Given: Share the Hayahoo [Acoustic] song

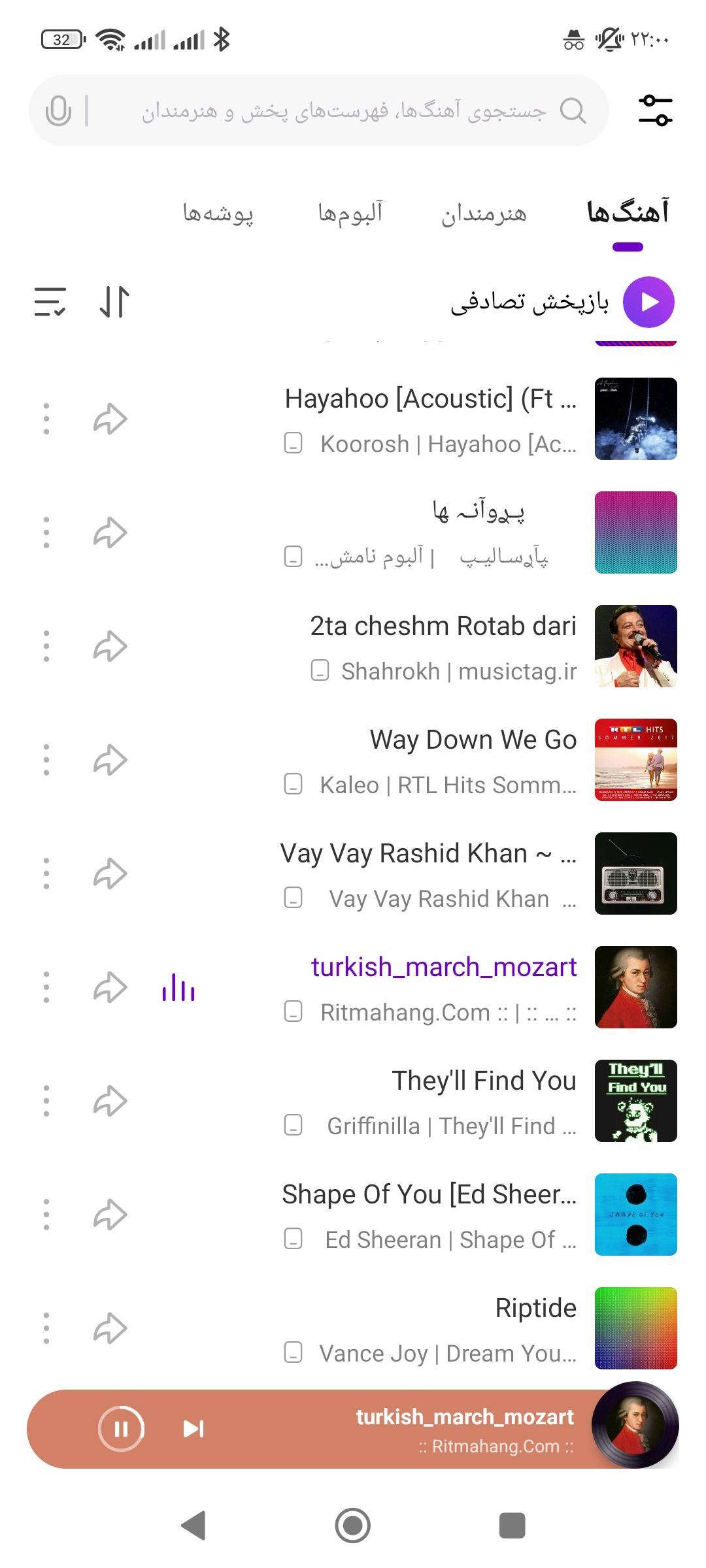Looking at the screenshot, I should coord(110,419).
